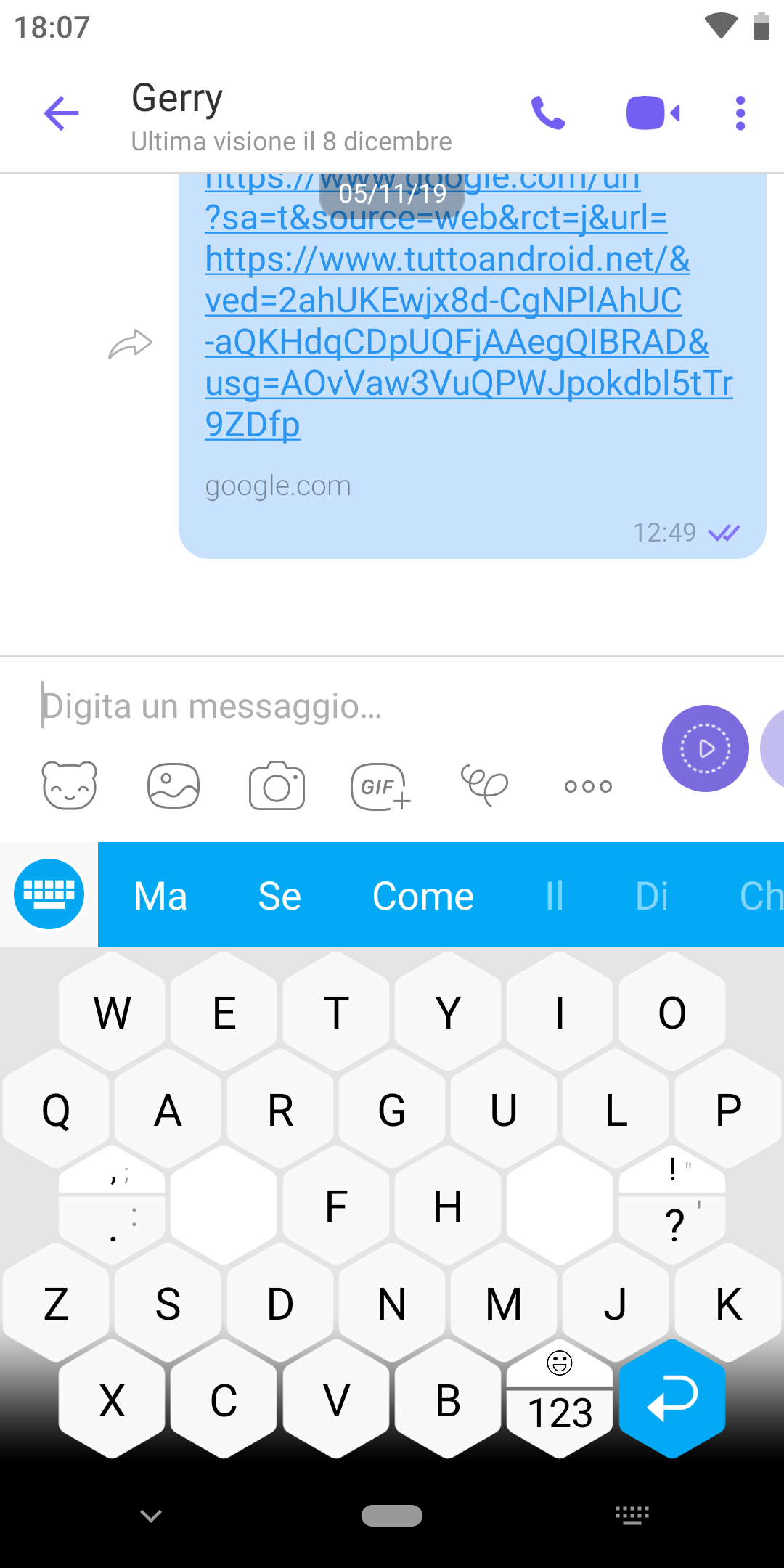
Task: Select the 'Ma' word suggestion
Action: click(x=160, y=896)
